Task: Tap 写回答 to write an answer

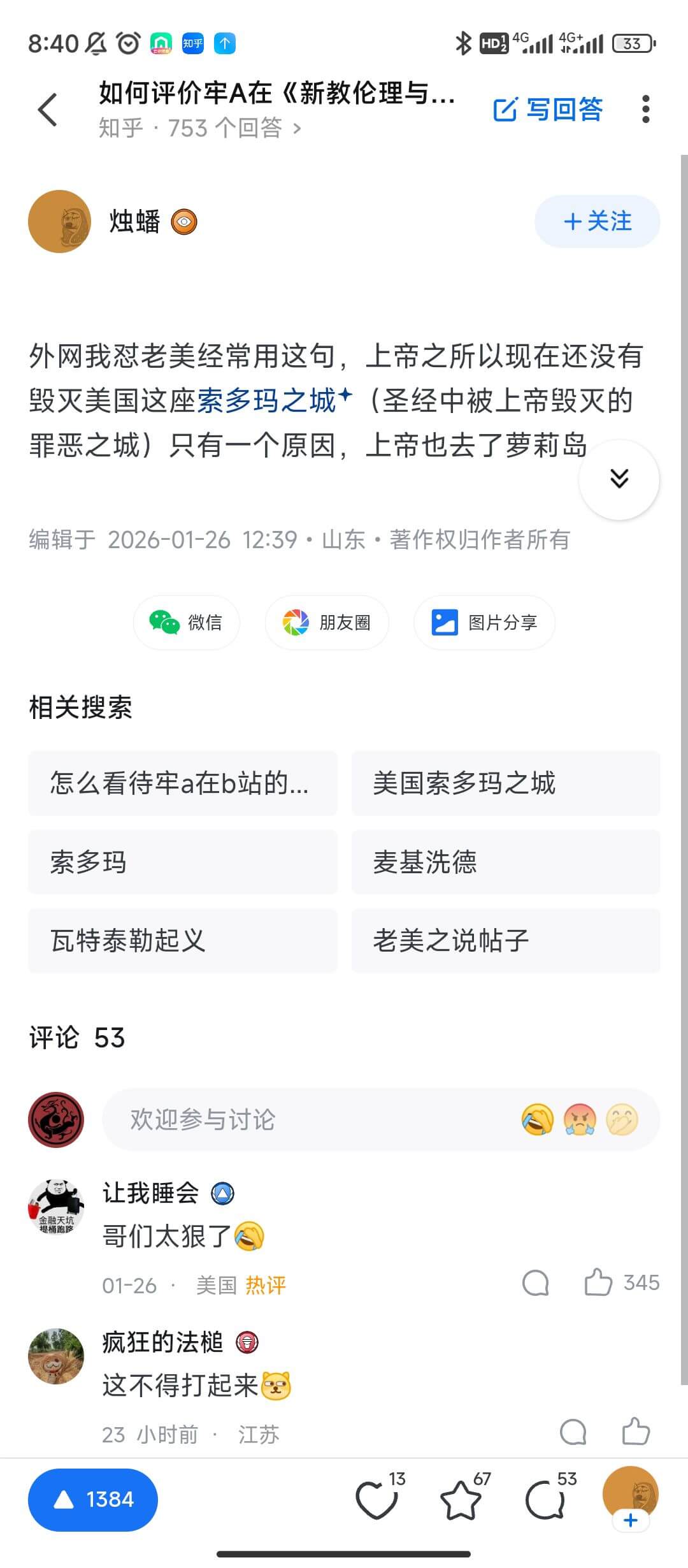Action: pyautogui.click(x=550, y=108)
